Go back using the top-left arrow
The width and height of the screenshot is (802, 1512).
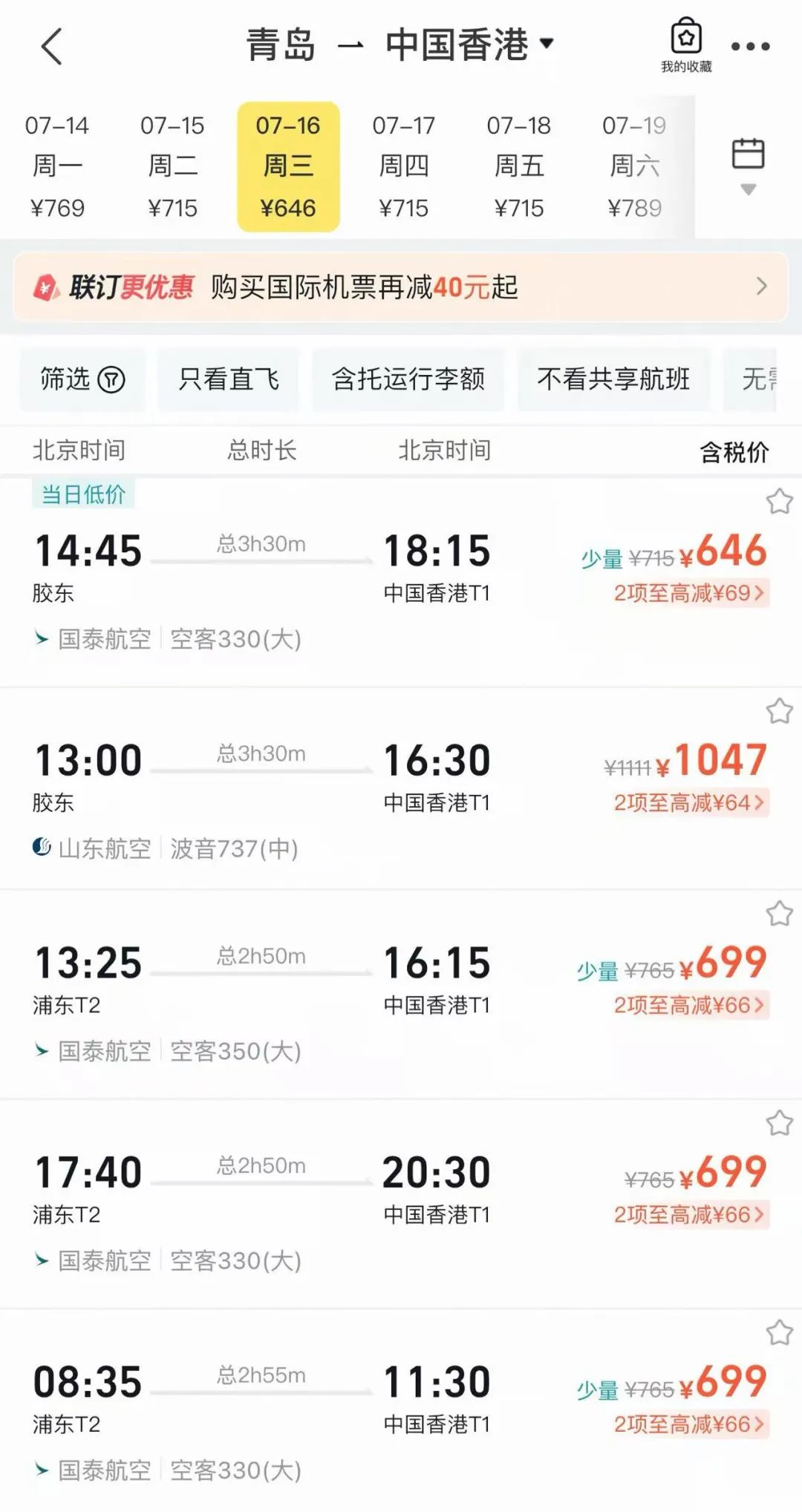point(52,47)
